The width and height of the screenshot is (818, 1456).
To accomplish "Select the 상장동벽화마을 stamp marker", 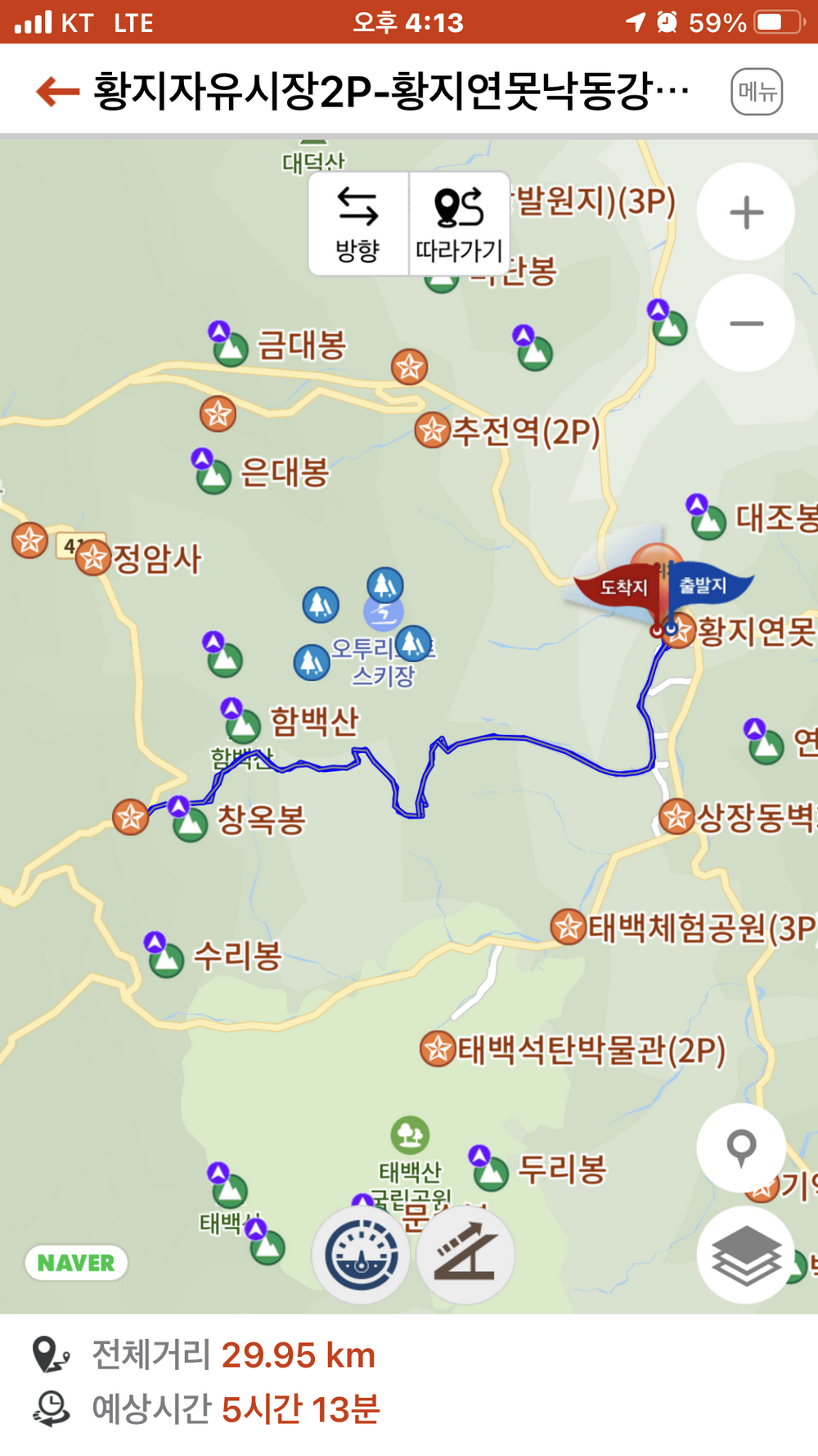I will 676,816.
